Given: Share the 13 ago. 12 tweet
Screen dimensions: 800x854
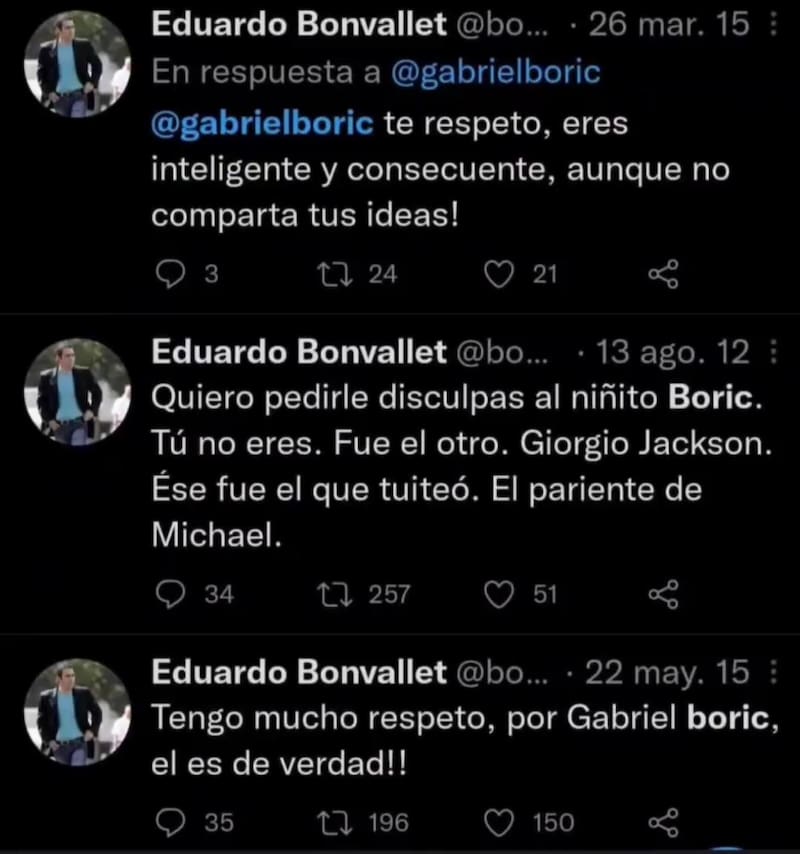Looking at the screenshot, I should (x=663, y=594).
